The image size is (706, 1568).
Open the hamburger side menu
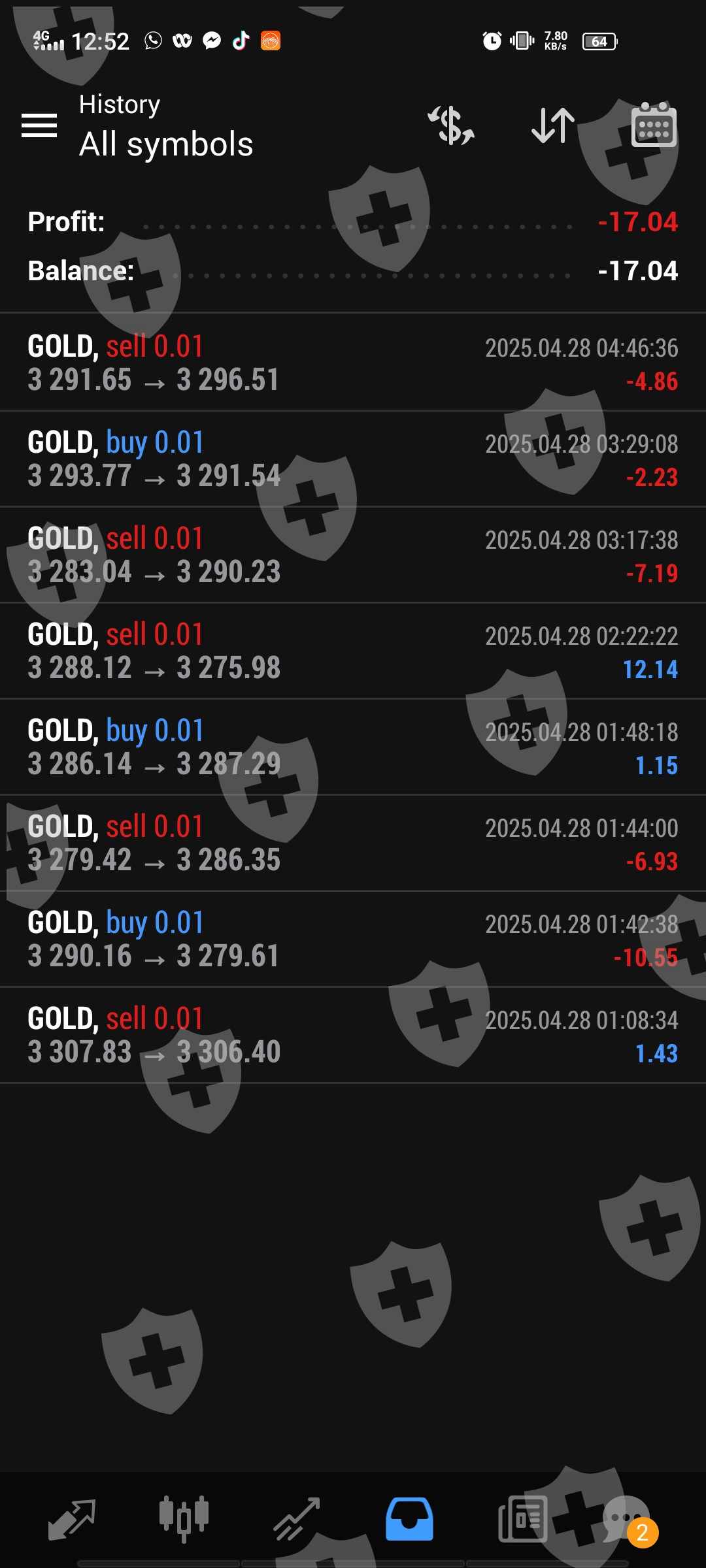39,125
